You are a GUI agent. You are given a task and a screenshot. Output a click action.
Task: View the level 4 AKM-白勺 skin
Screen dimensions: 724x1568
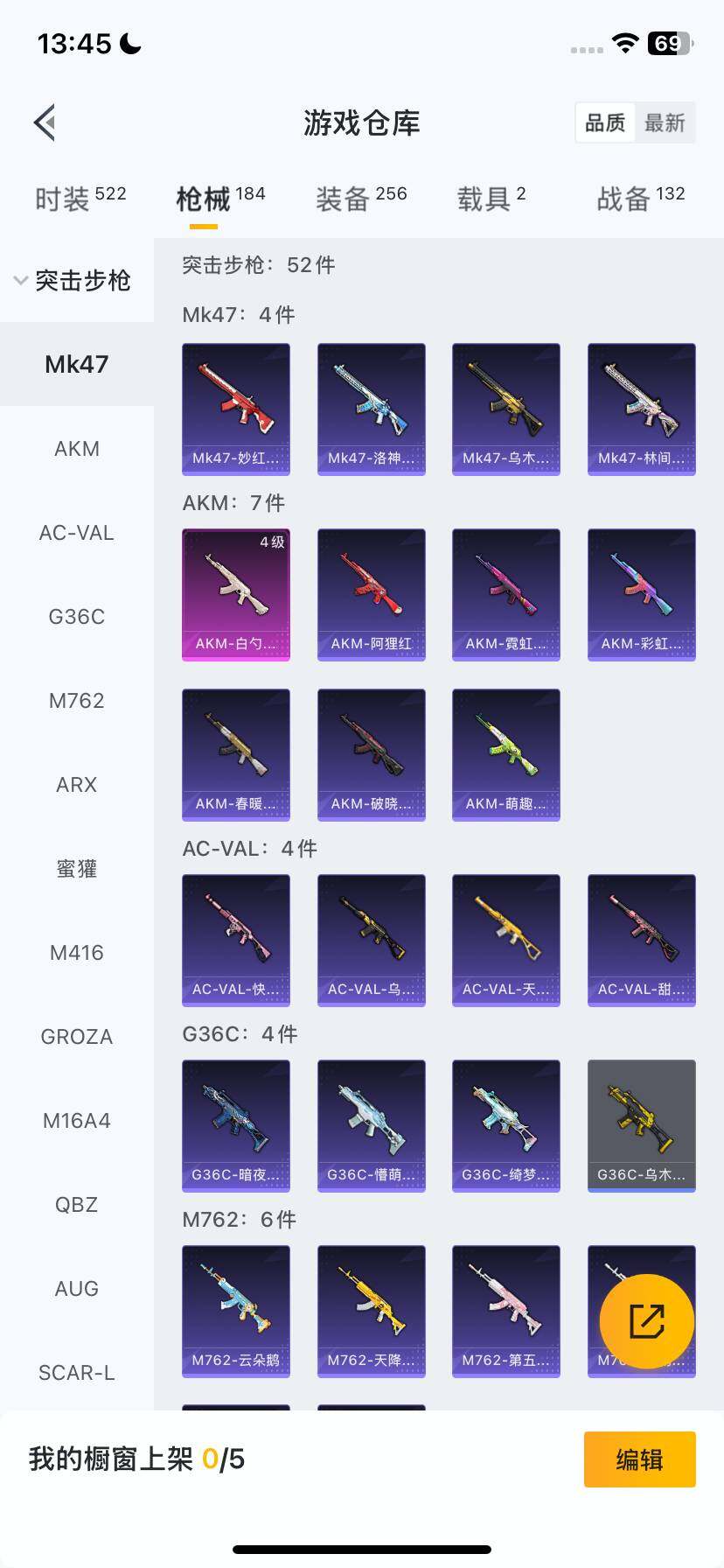(236, 594)
